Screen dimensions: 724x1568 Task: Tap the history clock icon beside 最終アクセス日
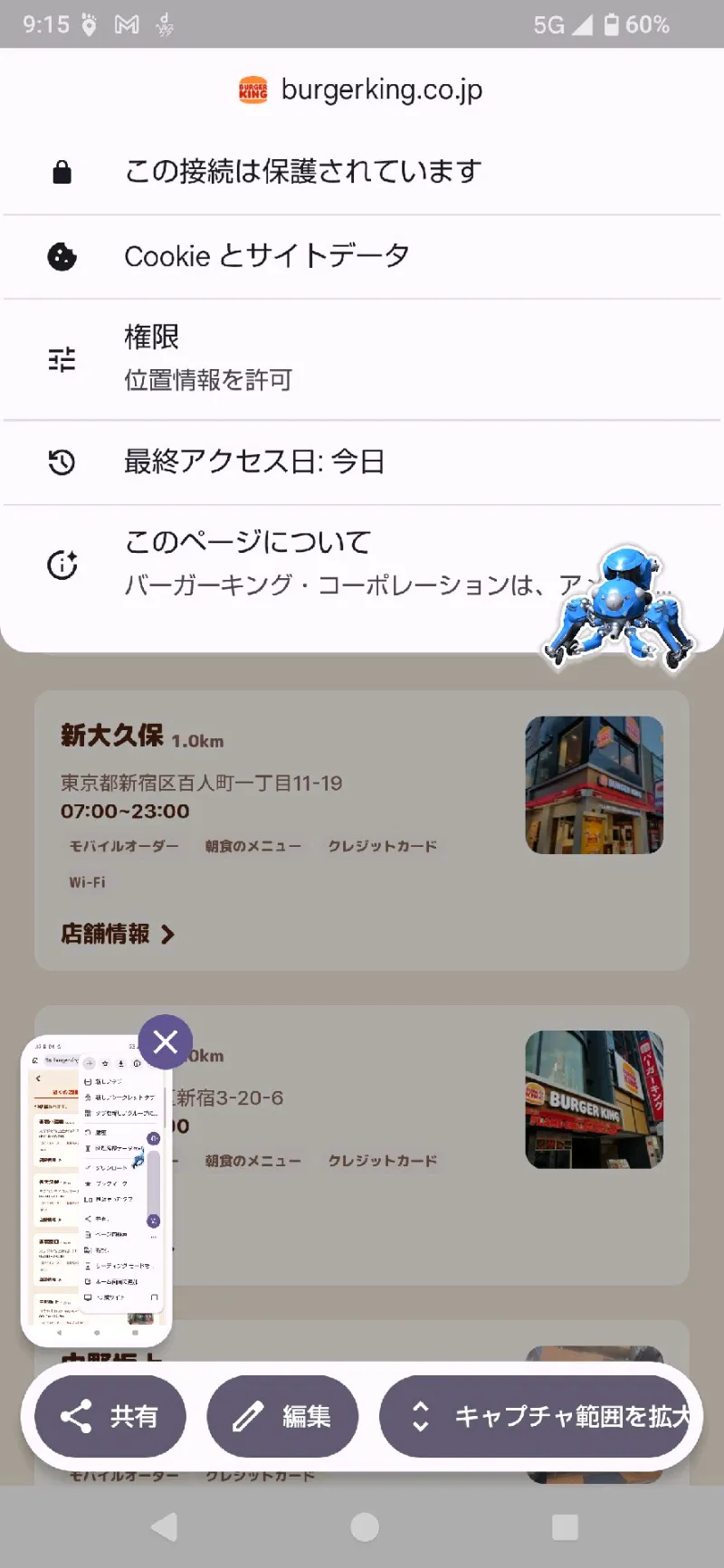tap(61, 462)
